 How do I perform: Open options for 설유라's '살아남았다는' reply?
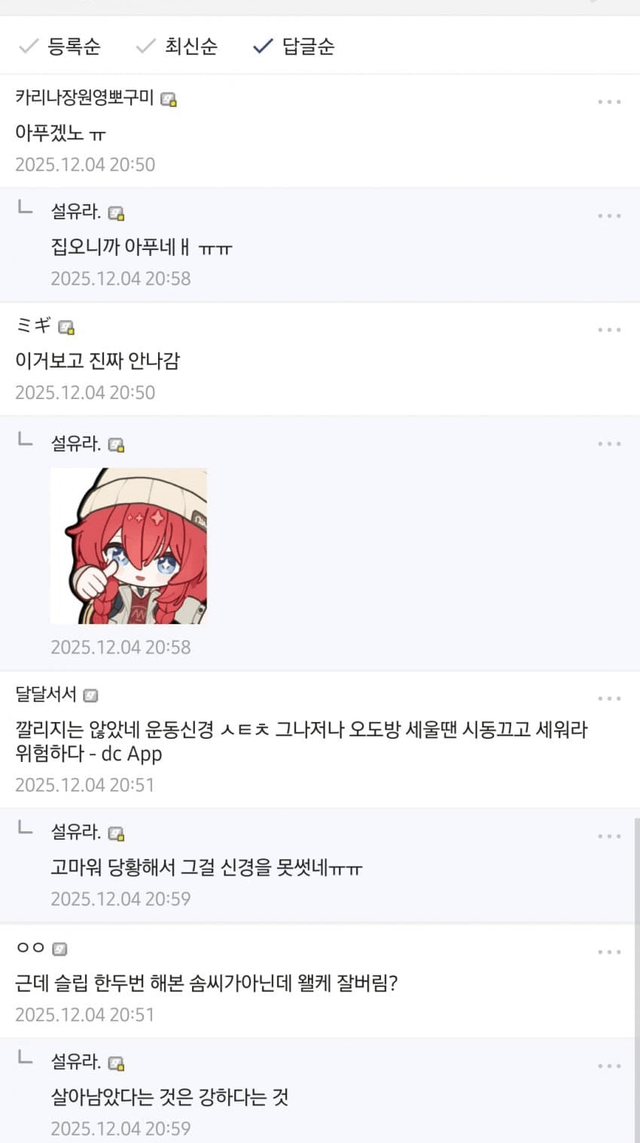(x=609, y=1066)
